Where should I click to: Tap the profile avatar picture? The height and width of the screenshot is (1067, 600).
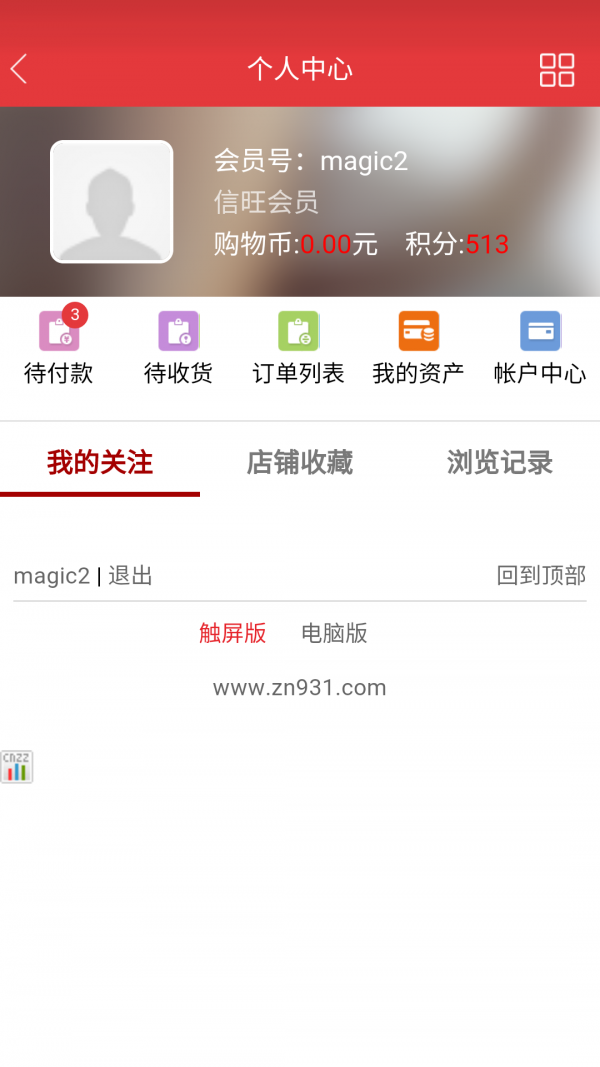tap(111, 201)
